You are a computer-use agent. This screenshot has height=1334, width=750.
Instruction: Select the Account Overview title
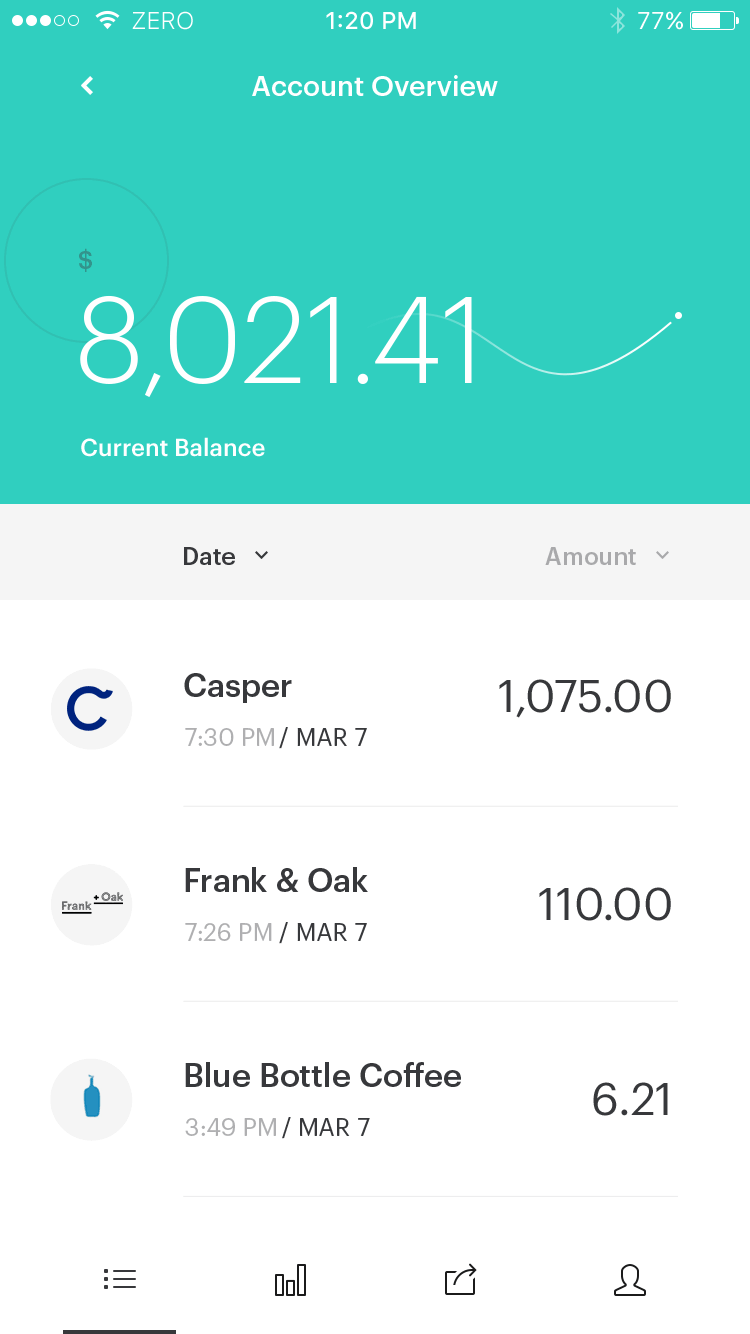375,86
